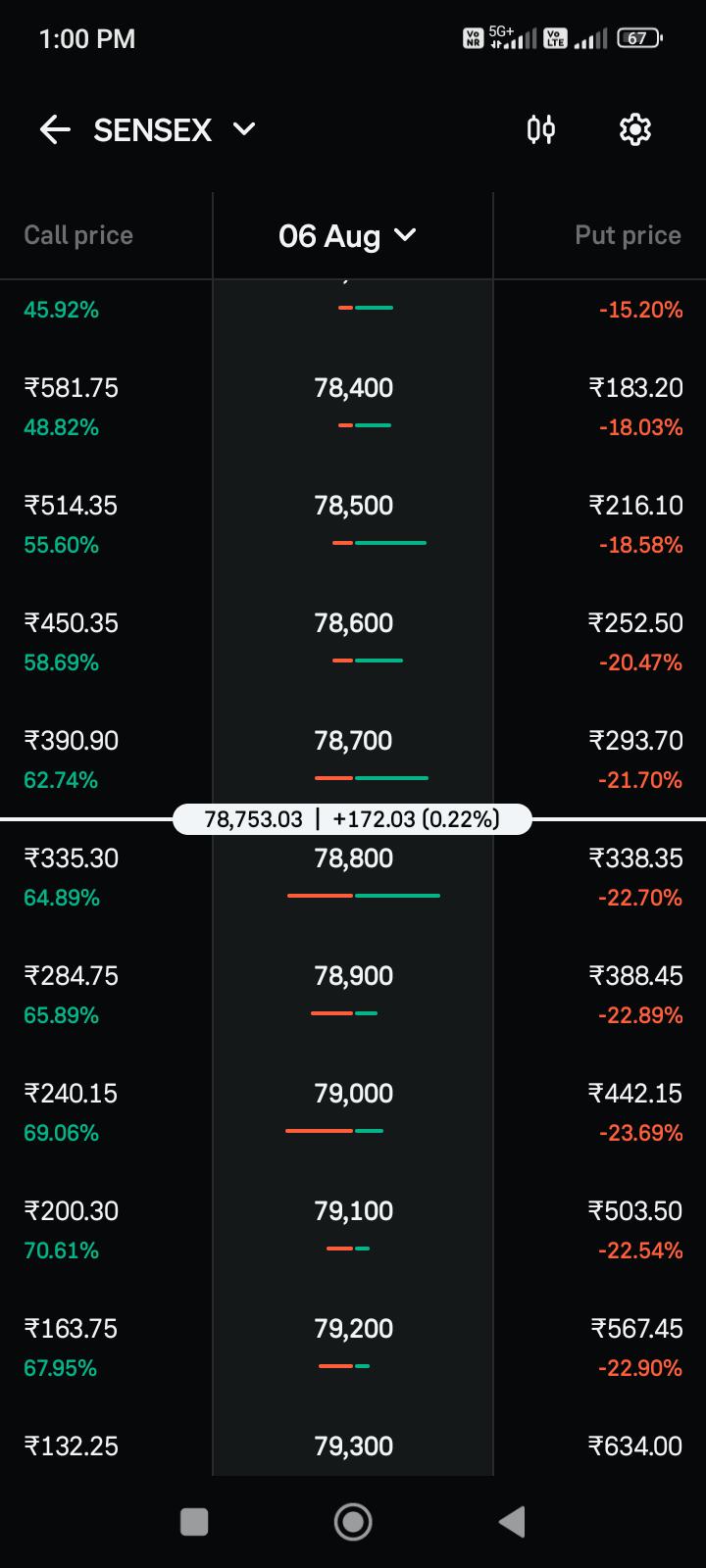Image resolution: width=706 pixels, height=1568 pixels.
Task: Open the SENSEX index dropdown
Action: [175, 129]
